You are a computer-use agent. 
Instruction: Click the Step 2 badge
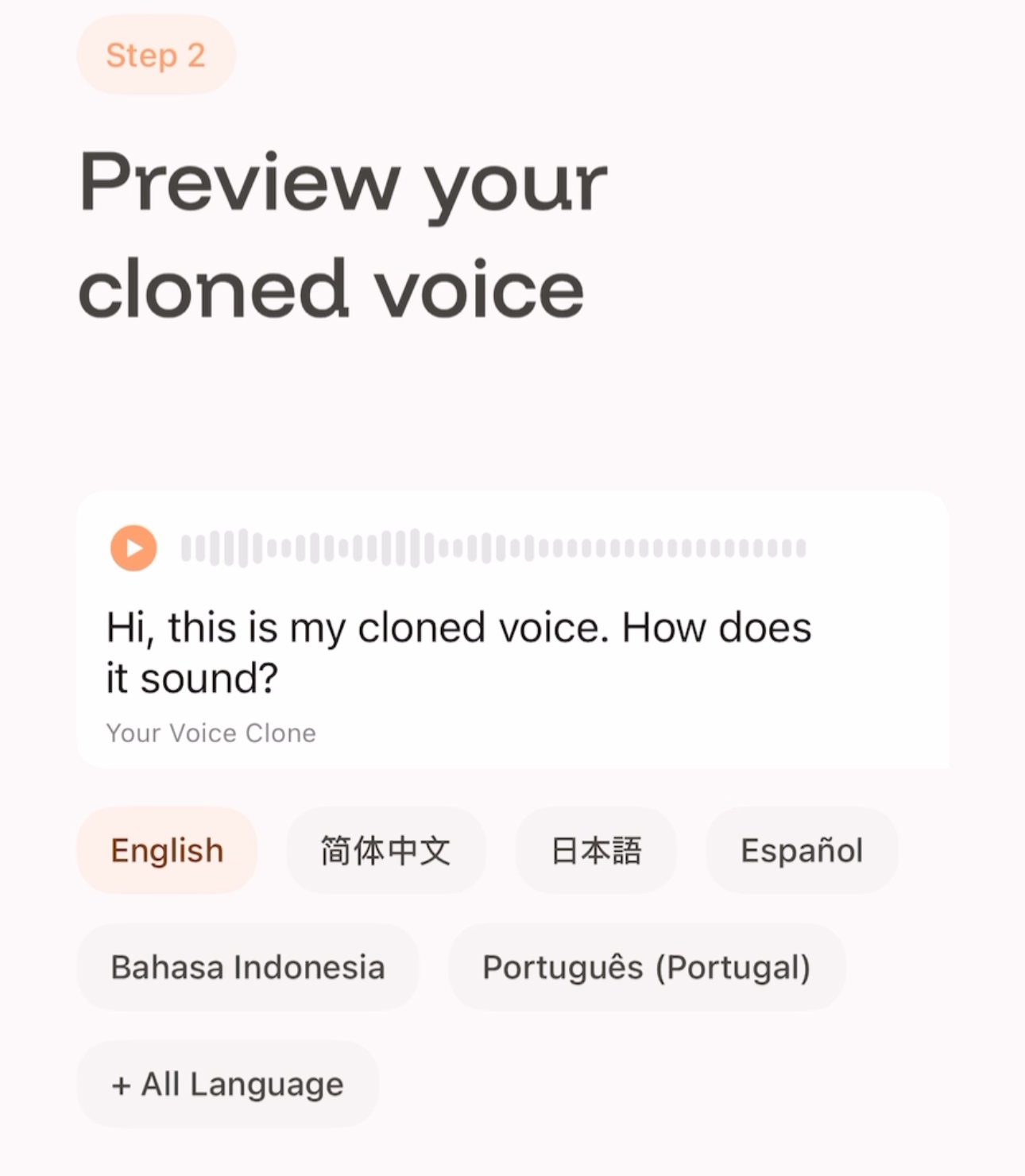tap(156, 54)
